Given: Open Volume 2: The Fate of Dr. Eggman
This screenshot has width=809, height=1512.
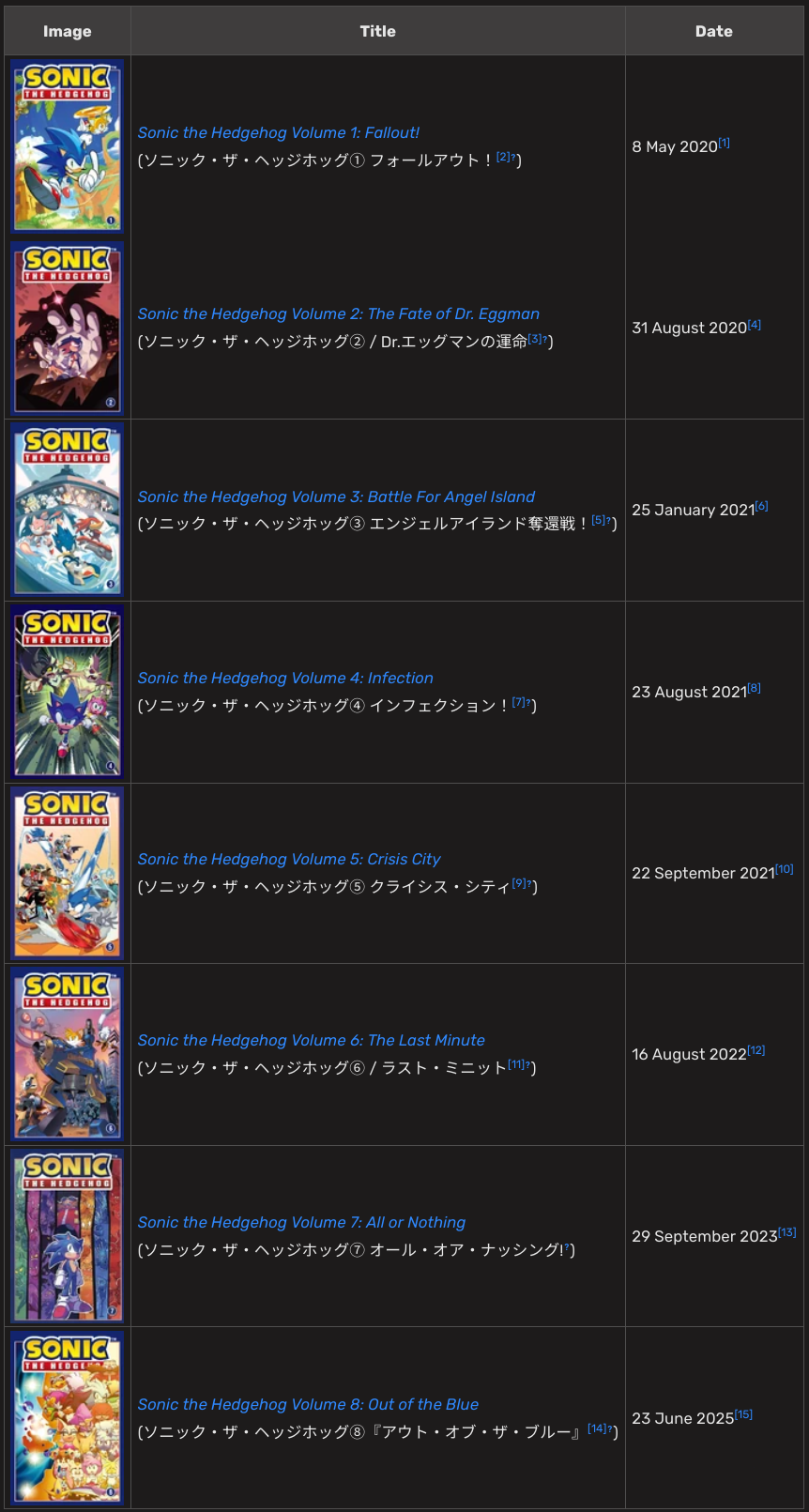Looking at the screenshot, I should coord(338,314).
